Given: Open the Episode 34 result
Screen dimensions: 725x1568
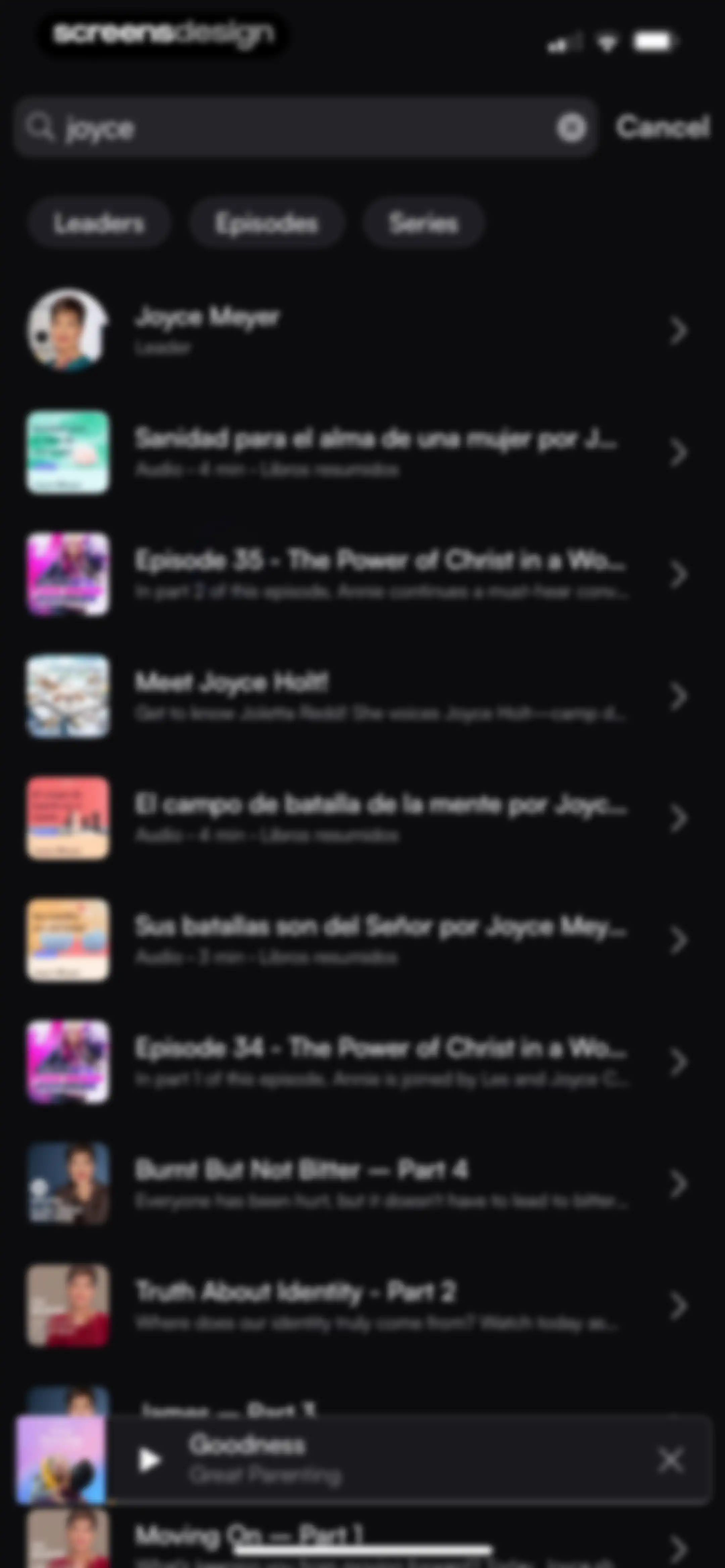Looking at the screenshot, I should click(x=362, y=1062).
